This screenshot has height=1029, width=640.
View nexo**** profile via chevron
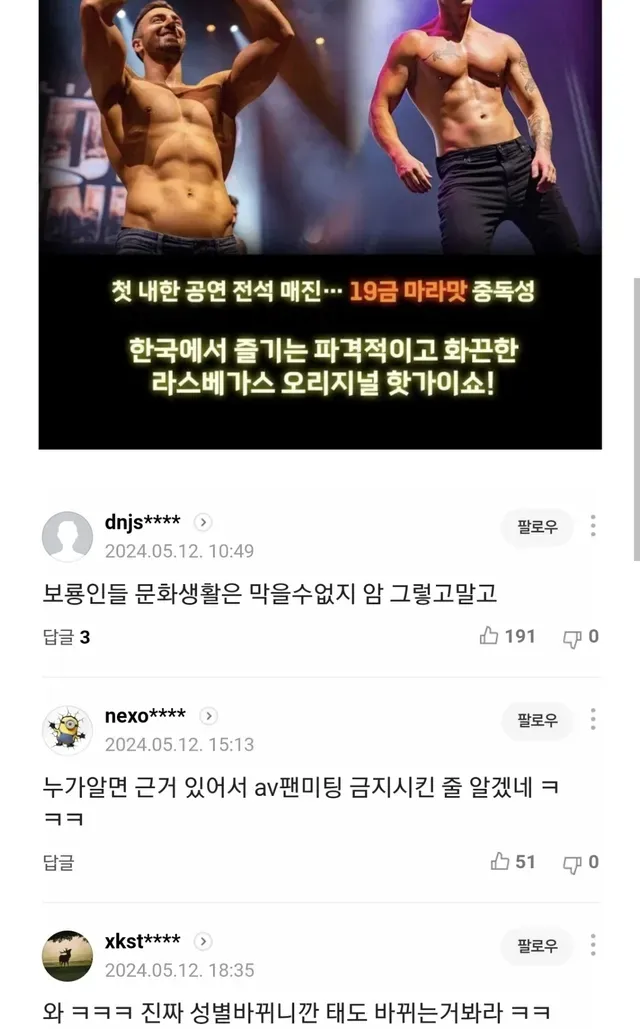[x=208, y=716]
